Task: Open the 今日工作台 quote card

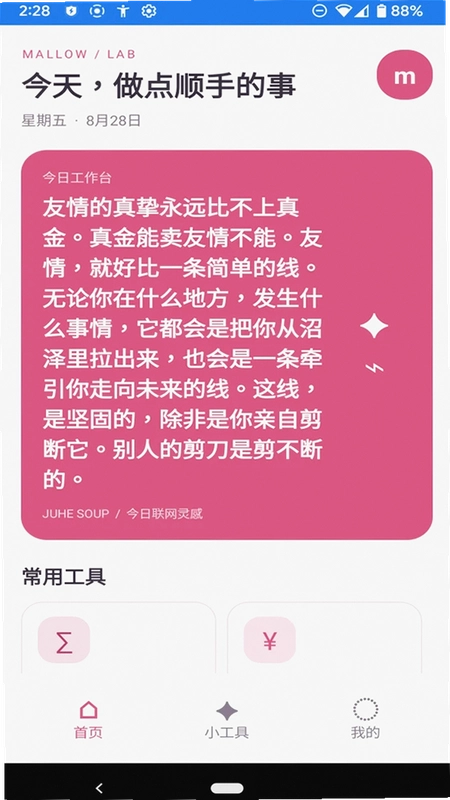Action: [227, 344]
